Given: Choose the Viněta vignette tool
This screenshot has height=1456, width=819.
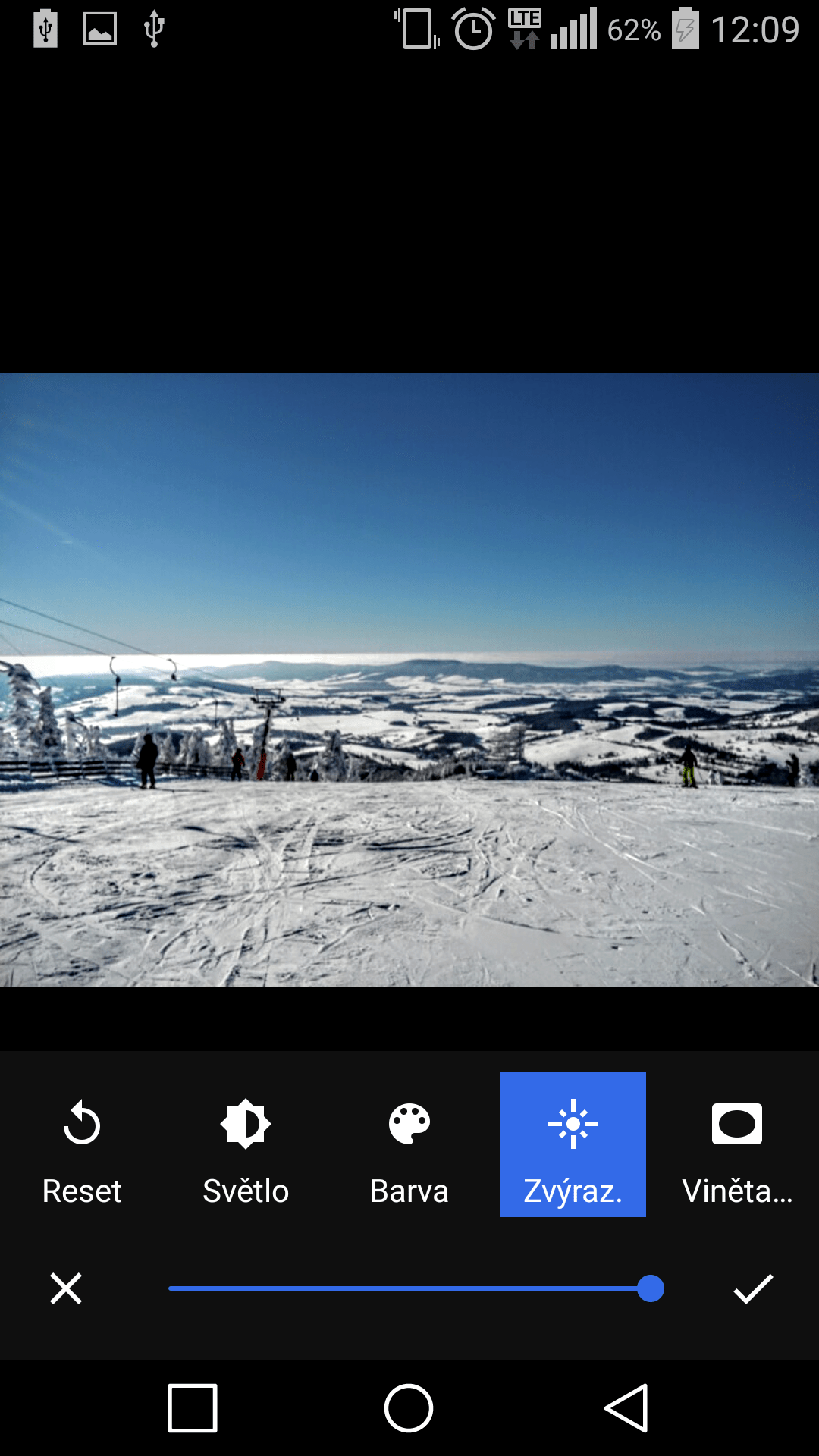Looking at the screenshot, I should [737, 1144].
